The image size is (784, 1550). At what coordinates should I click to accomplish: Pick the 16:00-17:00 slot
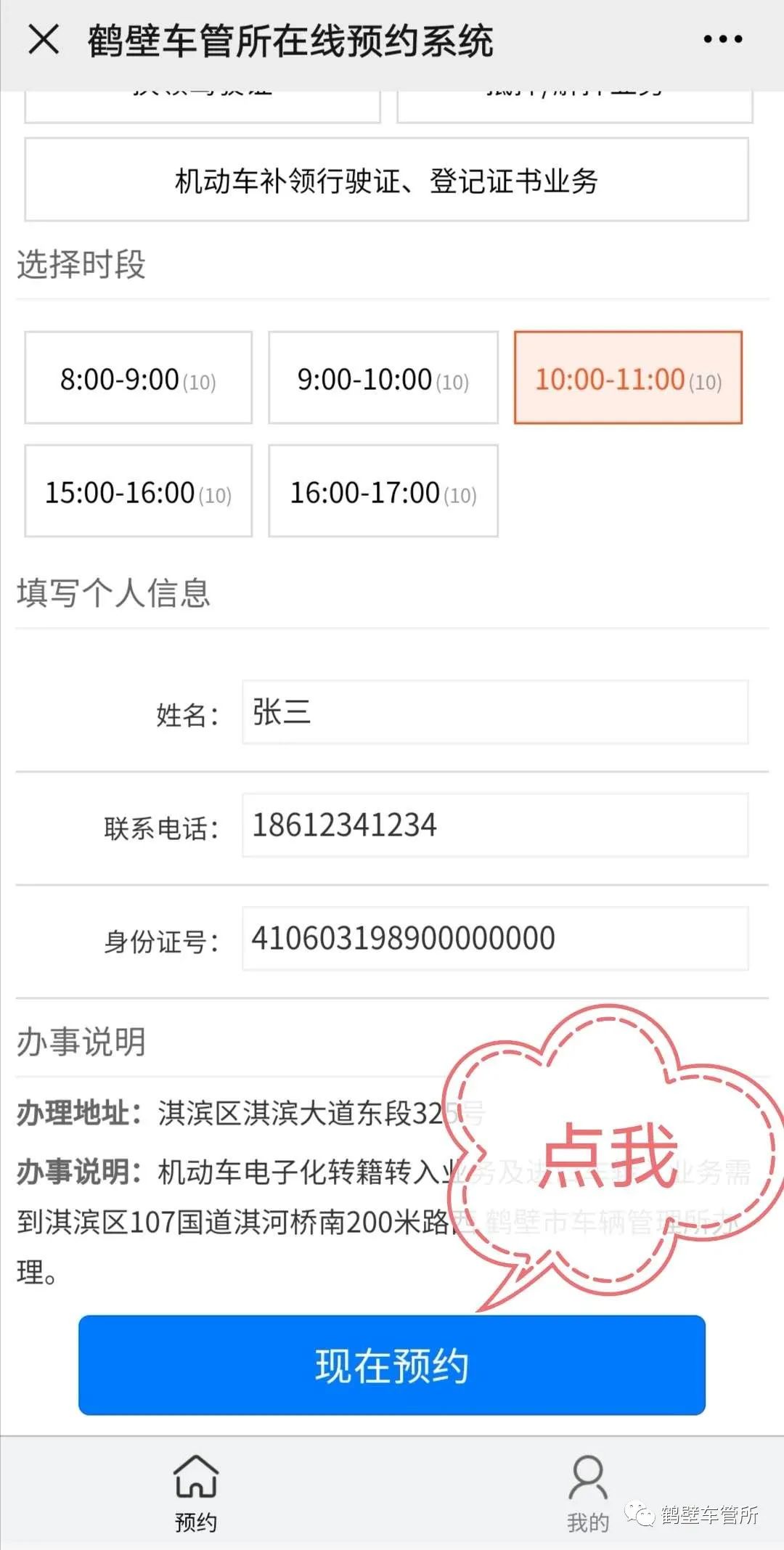[x=383, y=491]
